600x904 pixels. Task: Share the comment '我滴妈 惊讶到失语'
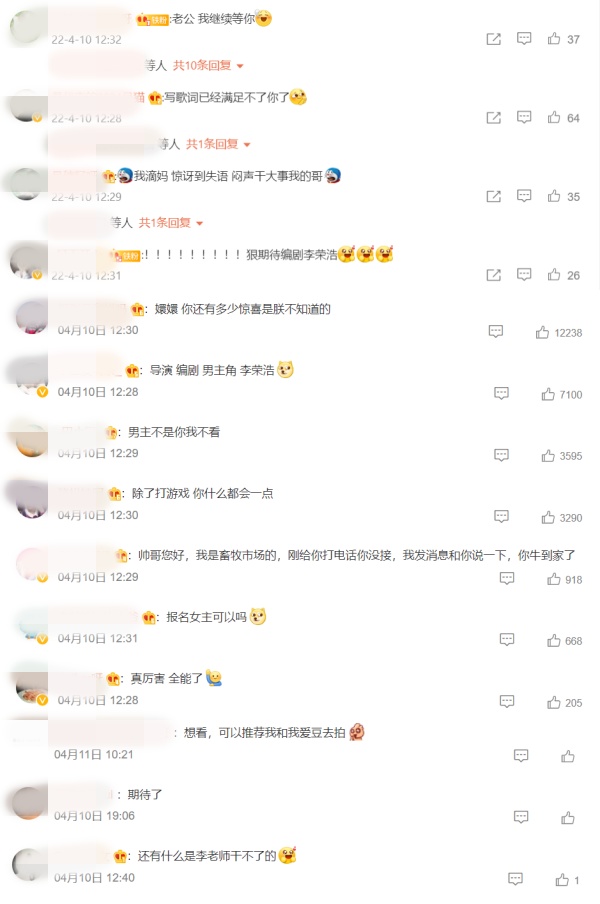click(x=493, y=197)
